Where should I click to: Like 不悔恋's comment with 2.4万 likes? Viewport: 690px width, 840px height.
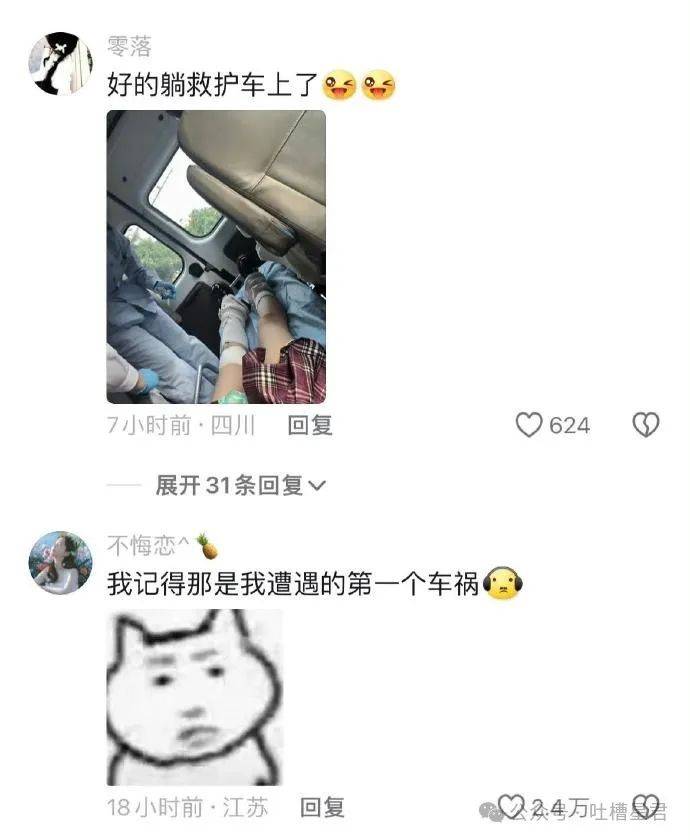(513, 807)
